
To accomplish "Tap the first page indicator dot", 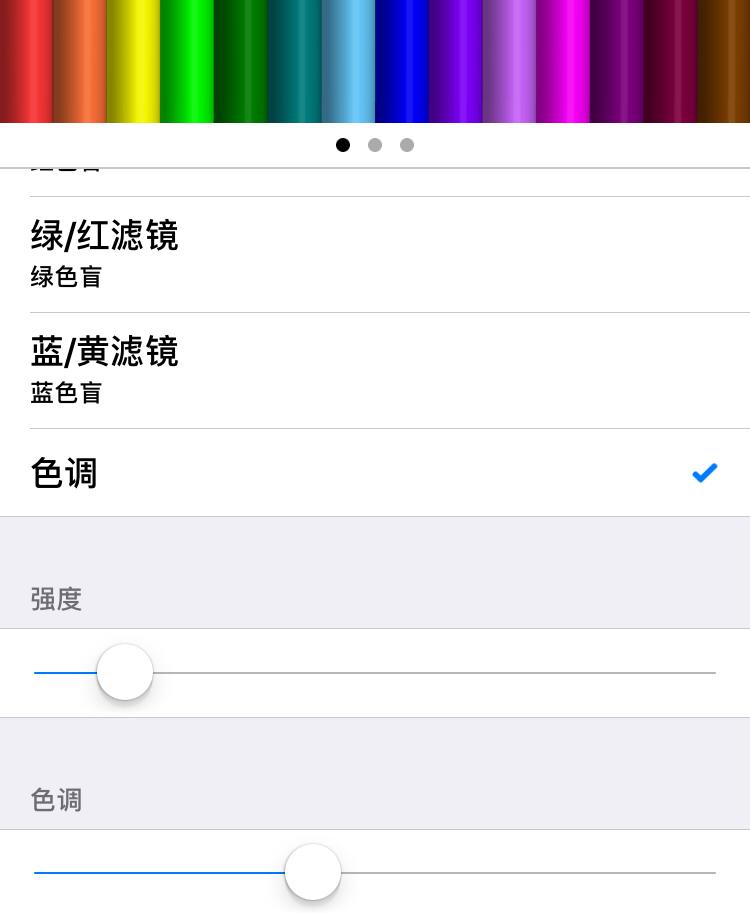I will pos(343,145).
